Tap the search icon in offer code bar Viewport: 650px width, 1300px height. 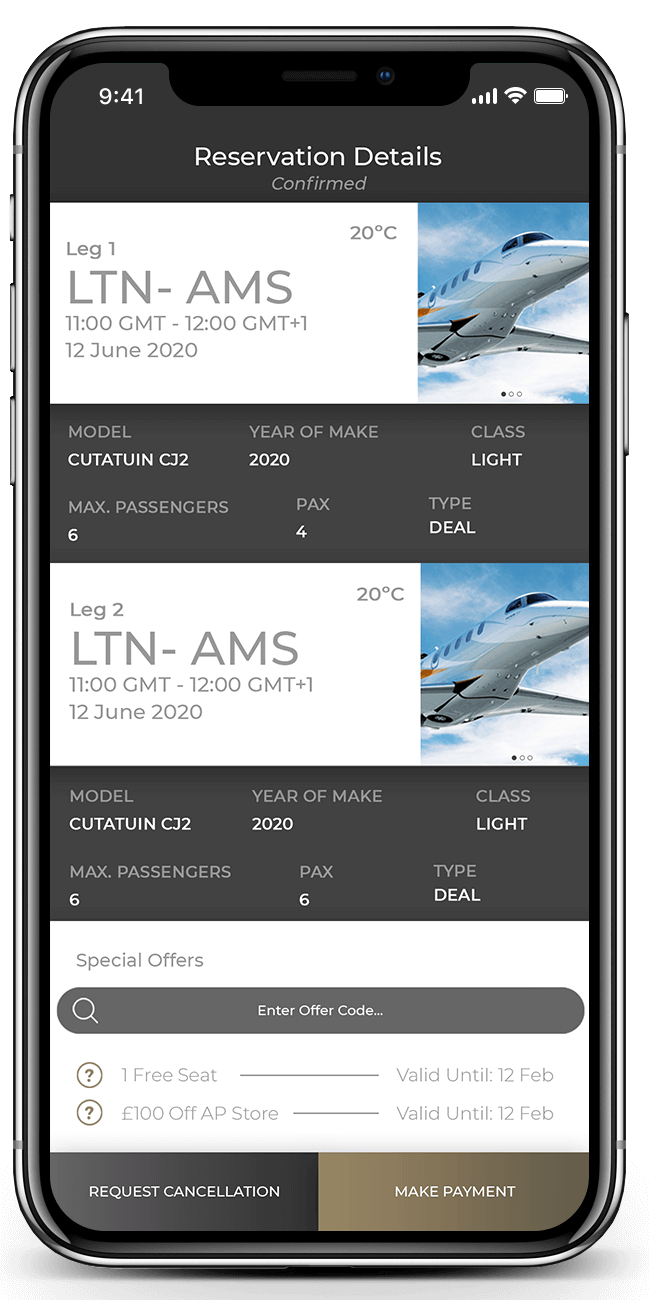pos(86,1011)
